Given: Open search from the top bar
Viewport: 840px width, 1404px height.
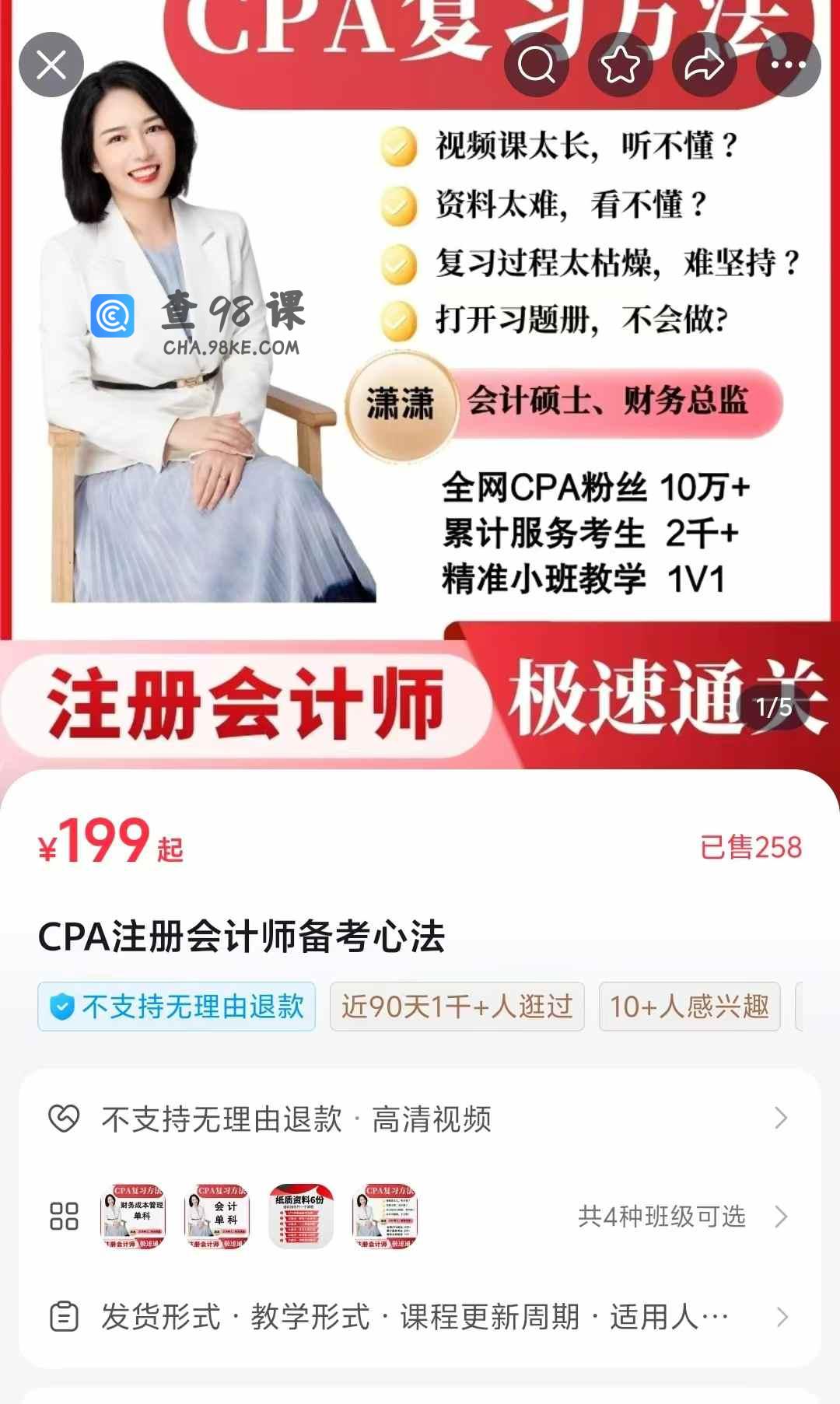Looking at the screenshot, I should click(x=537, y=65).
